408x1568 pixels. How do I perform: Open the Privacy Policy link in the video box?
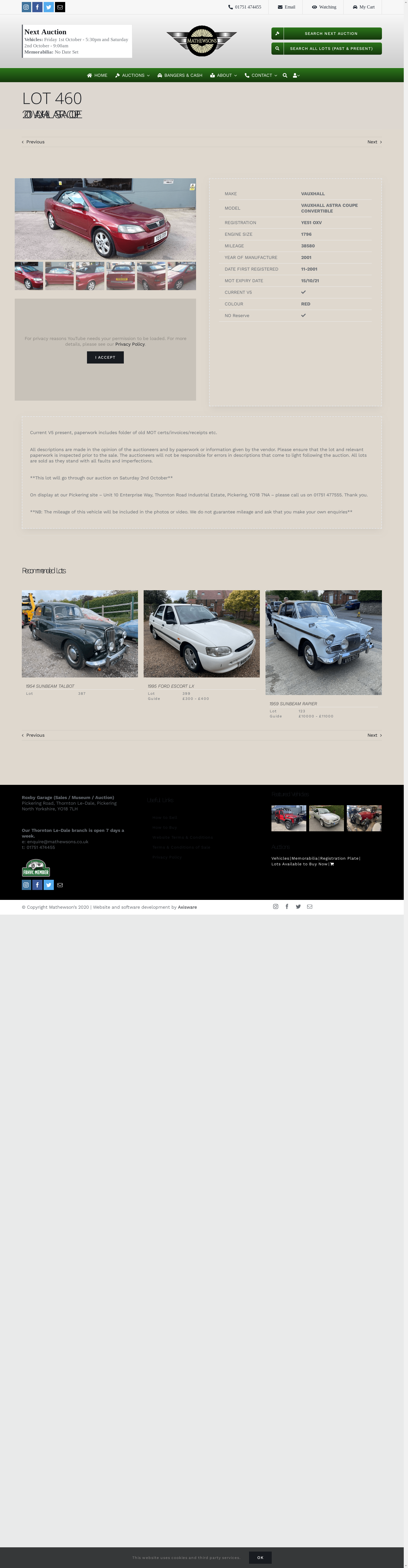point(130,345)
